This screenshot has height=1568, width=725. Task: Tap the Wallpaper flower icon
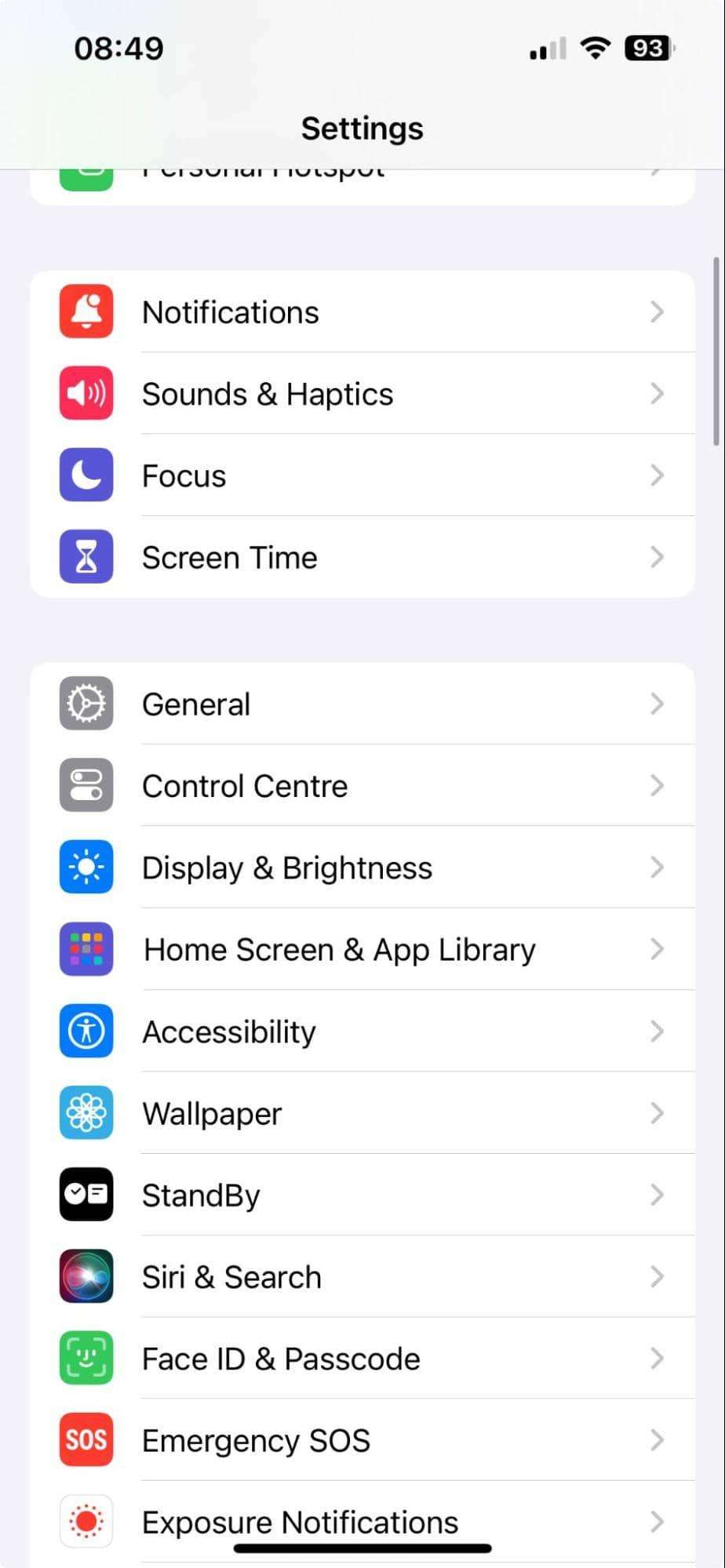point(86,1113)
